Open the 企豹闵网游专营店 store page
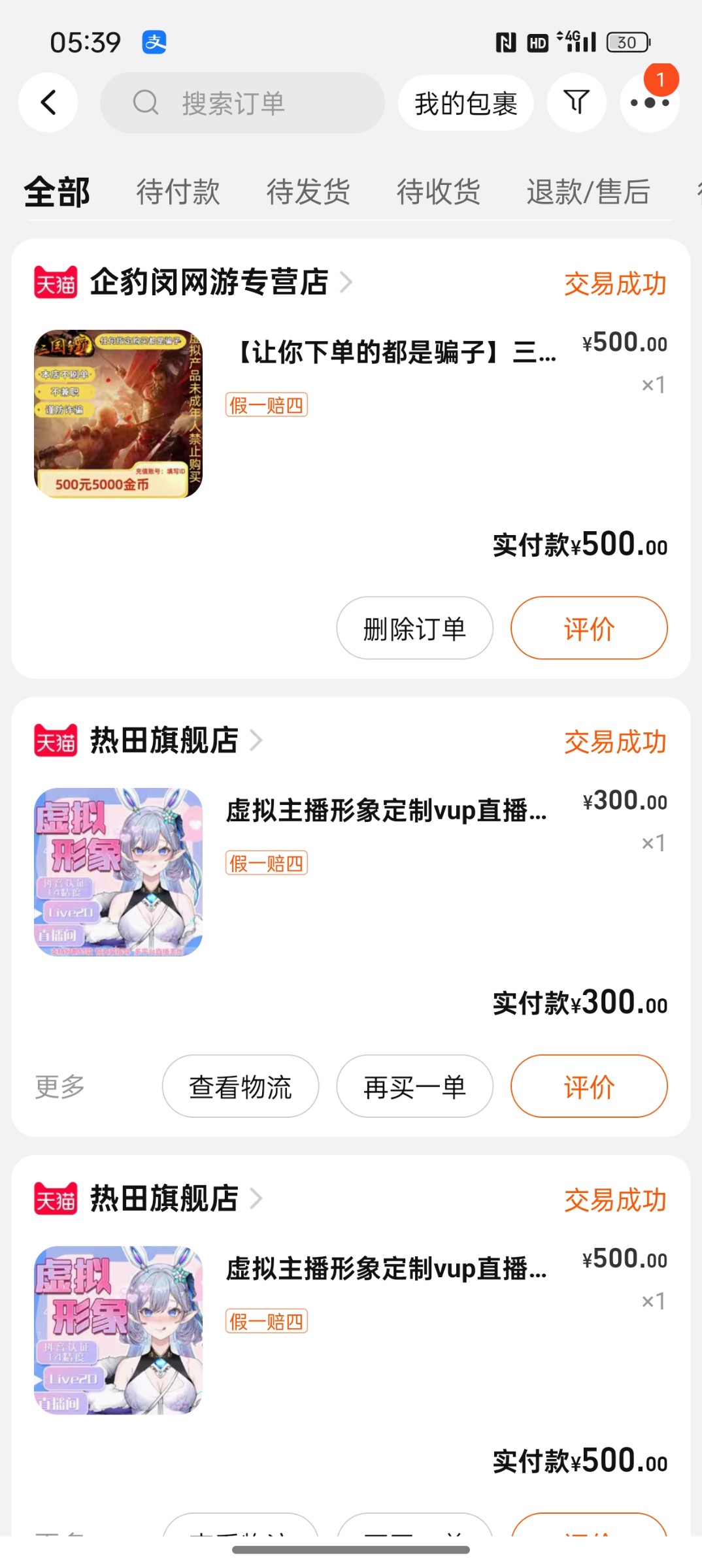Viewport: 702px width, 1568px height. coord(209,282)
